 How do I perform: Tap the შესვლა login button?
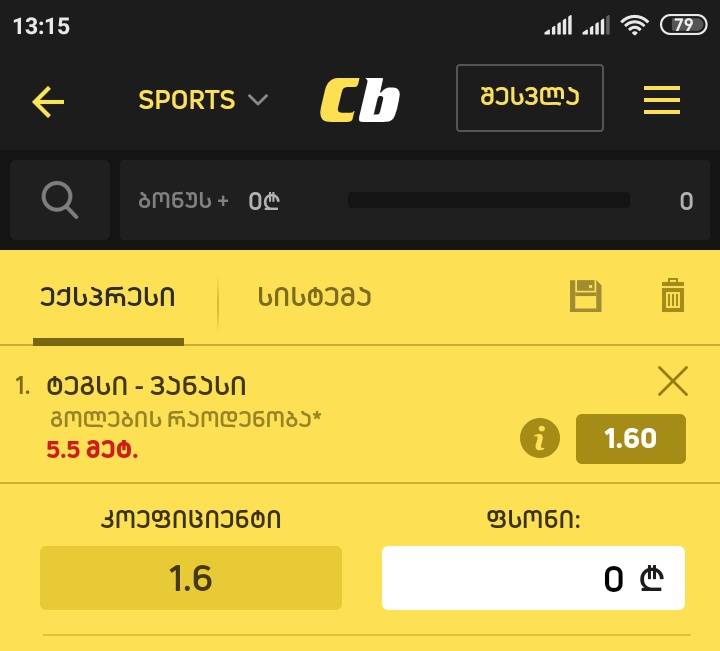point(529,98)
